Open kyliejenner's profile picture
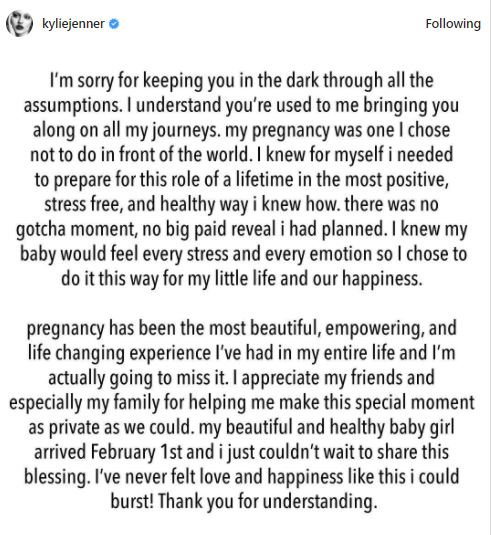 click(x=19, y=24)
